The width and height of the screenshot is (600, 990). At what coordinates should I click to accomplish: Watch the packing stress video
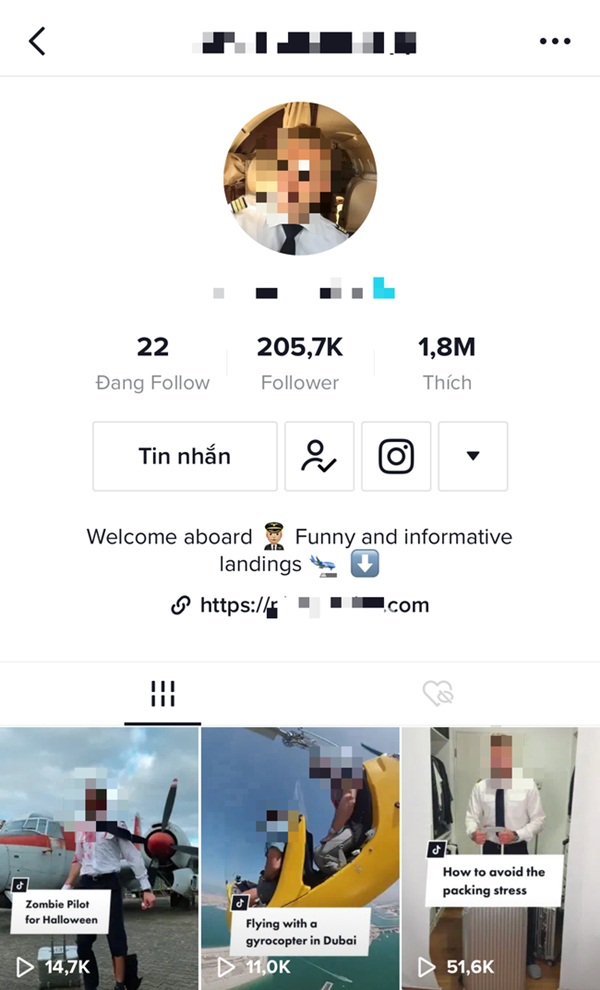pyautogui.click(x=500, y=858)
